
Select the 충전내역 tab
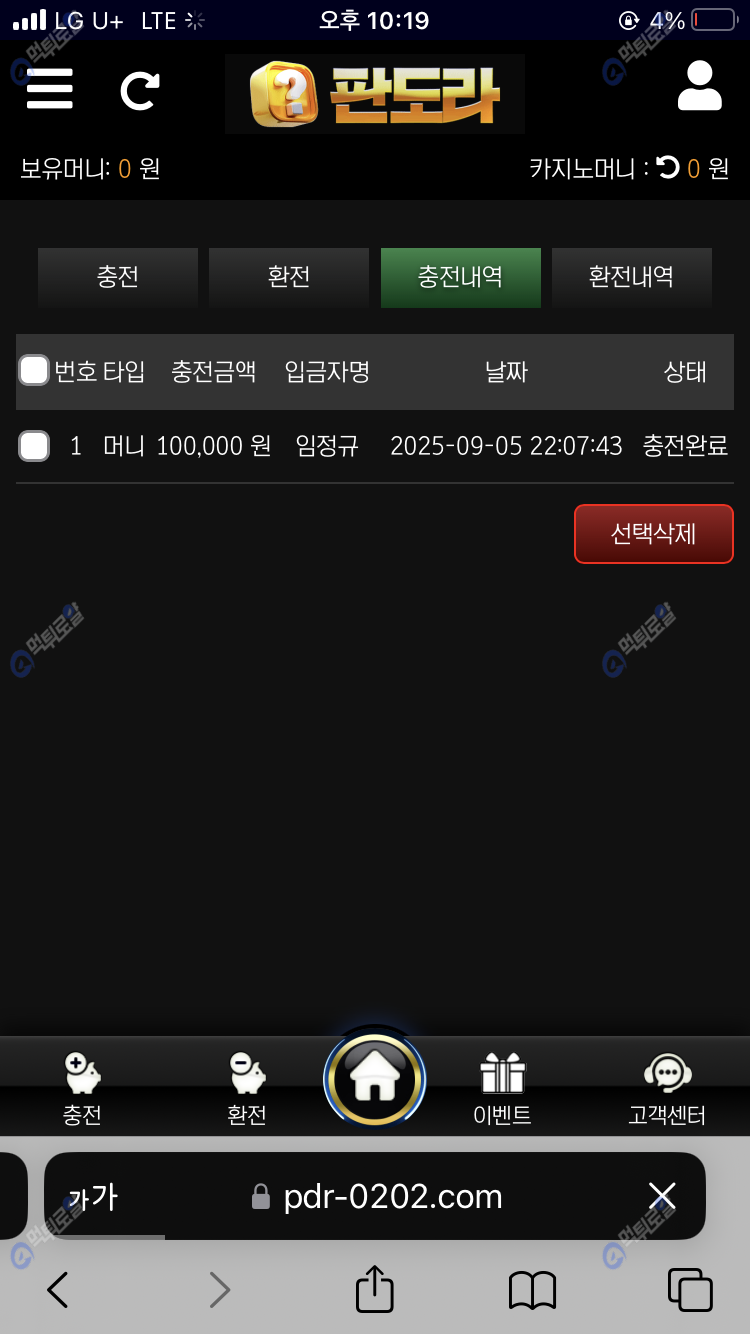(x=460, y=277)
